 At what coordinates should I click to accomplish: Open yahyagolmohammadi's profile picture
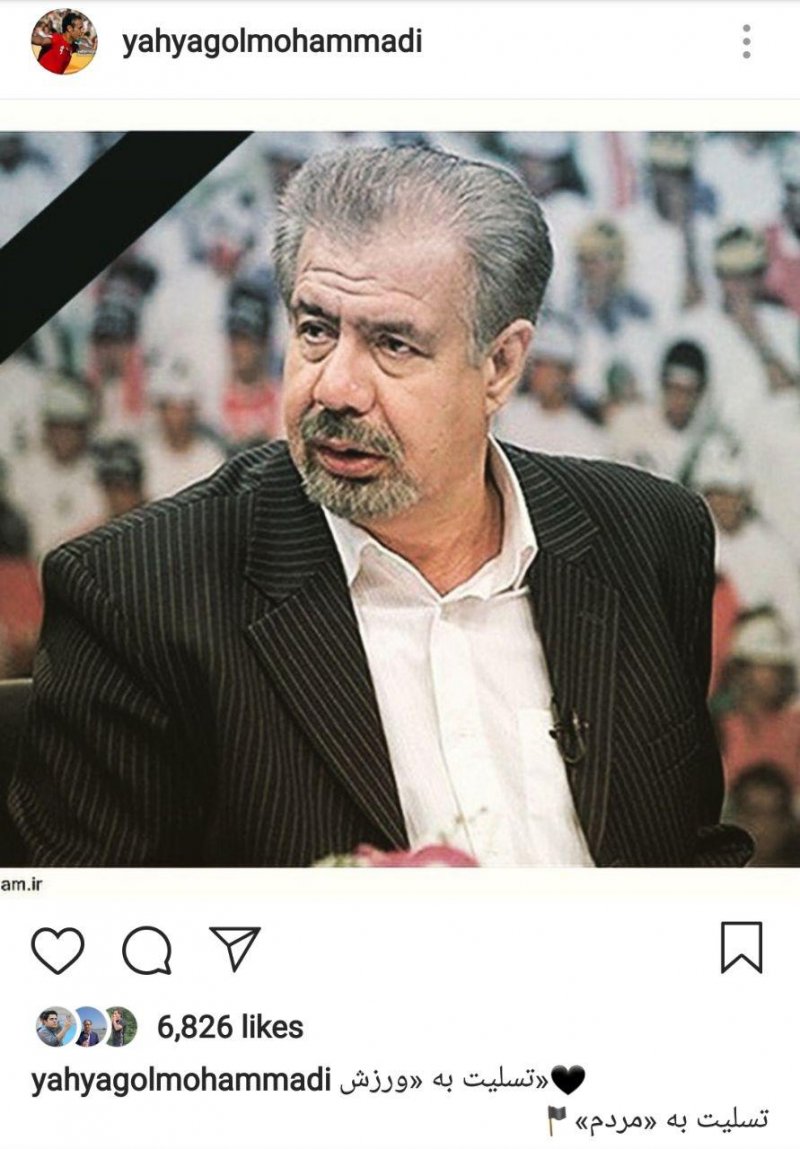coord(64,42)
